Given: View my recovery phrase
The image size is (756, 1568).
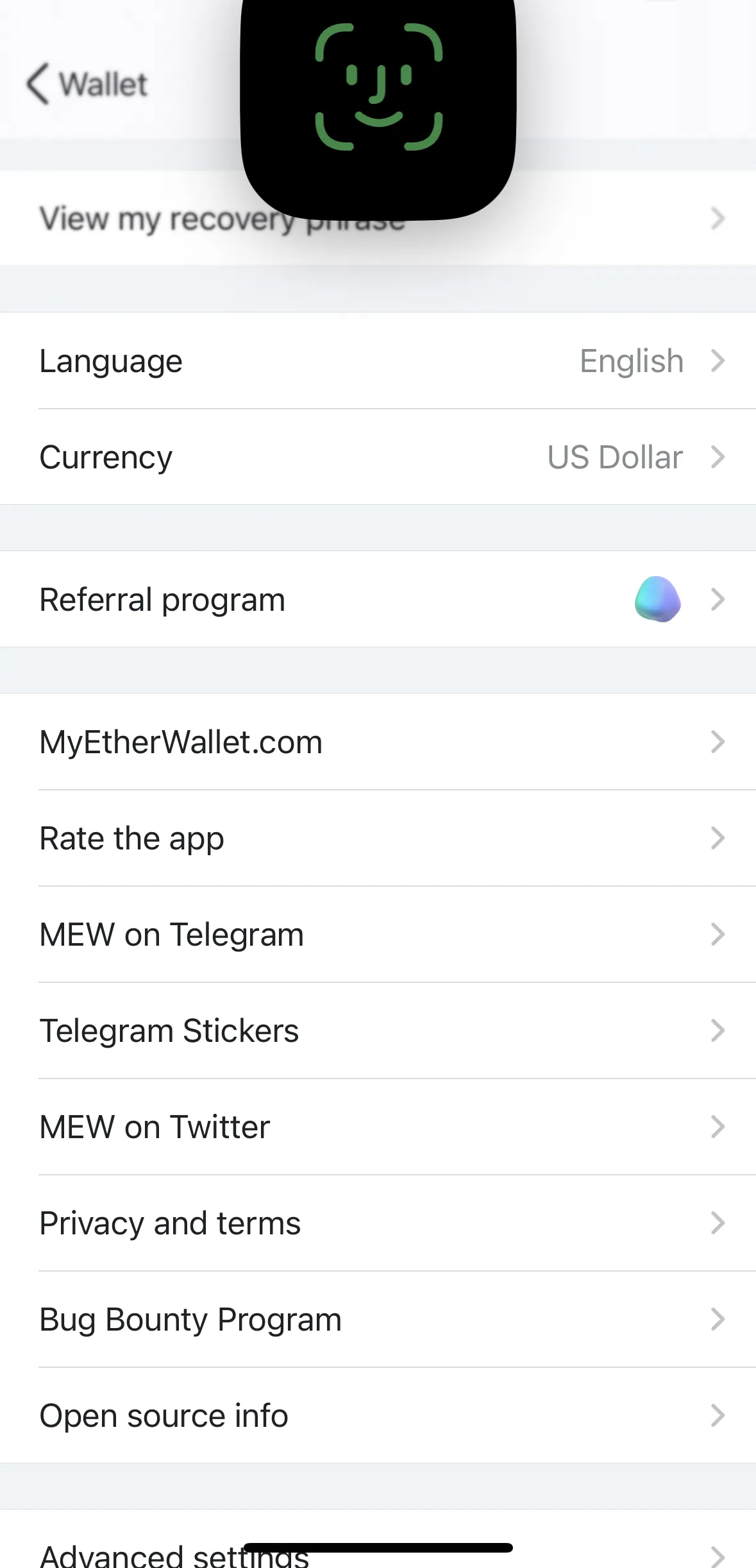Looking at the screenshot, I should point(378,219).
